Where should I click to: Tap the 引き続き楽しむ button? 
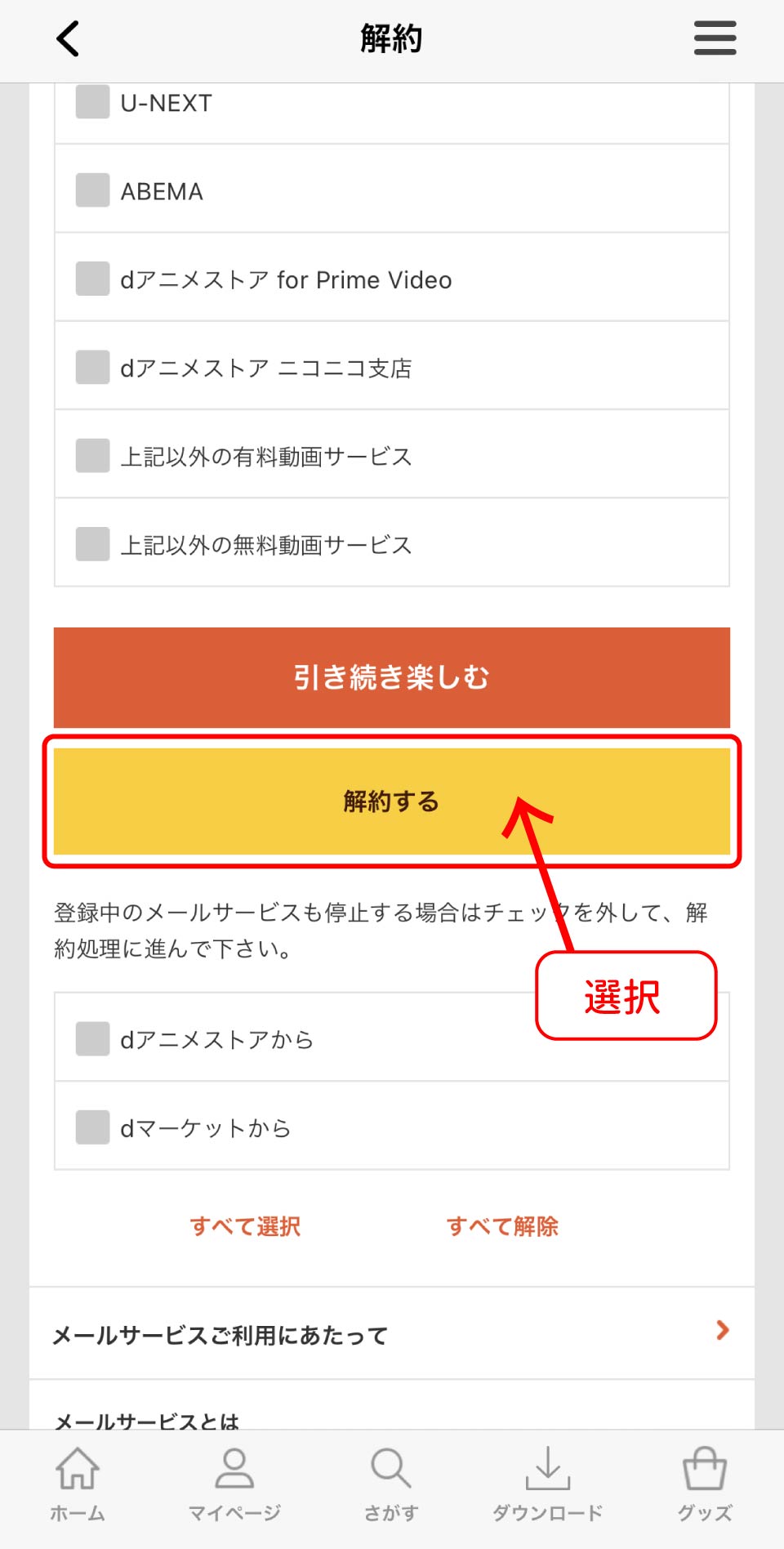pos(391,677)
